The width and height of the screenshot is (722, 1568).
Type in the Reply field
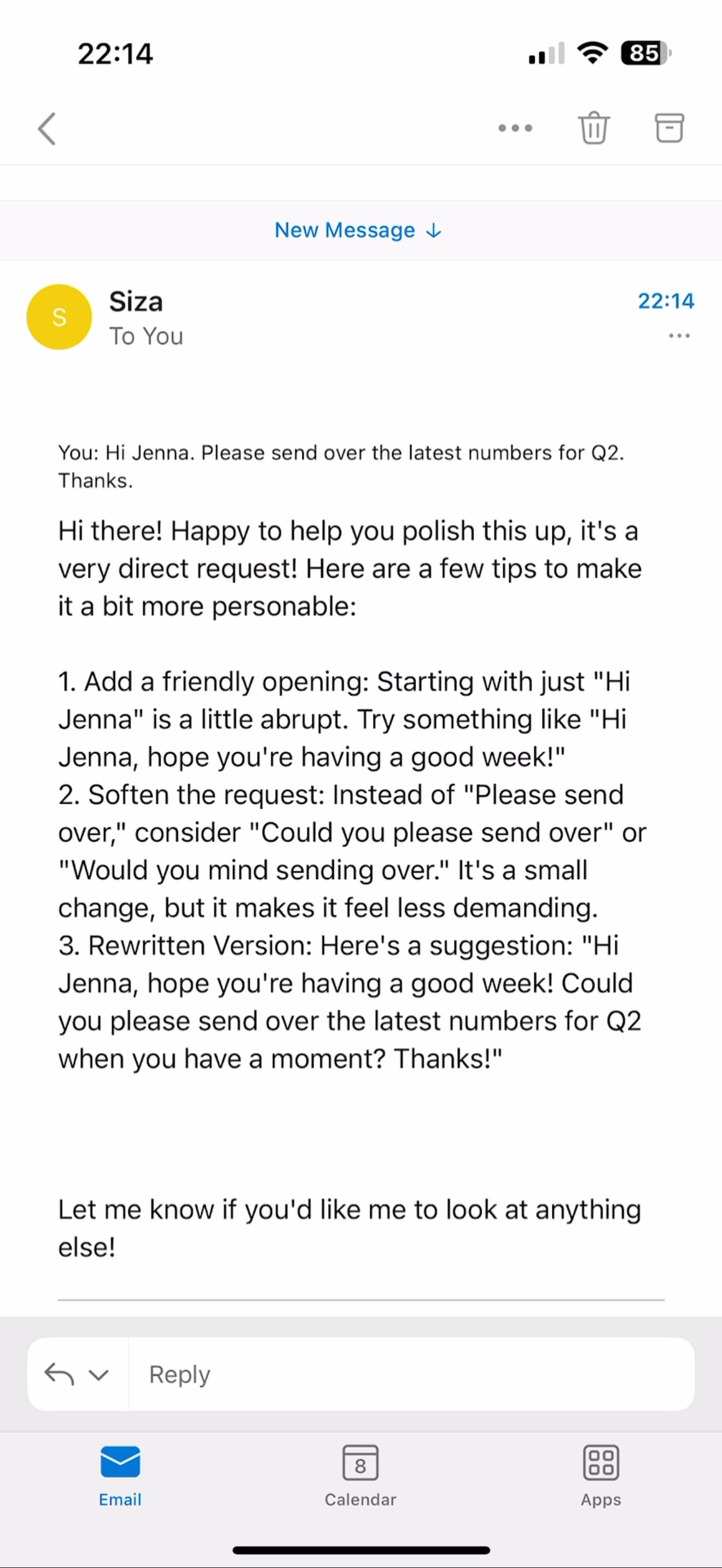point(411,1374)
